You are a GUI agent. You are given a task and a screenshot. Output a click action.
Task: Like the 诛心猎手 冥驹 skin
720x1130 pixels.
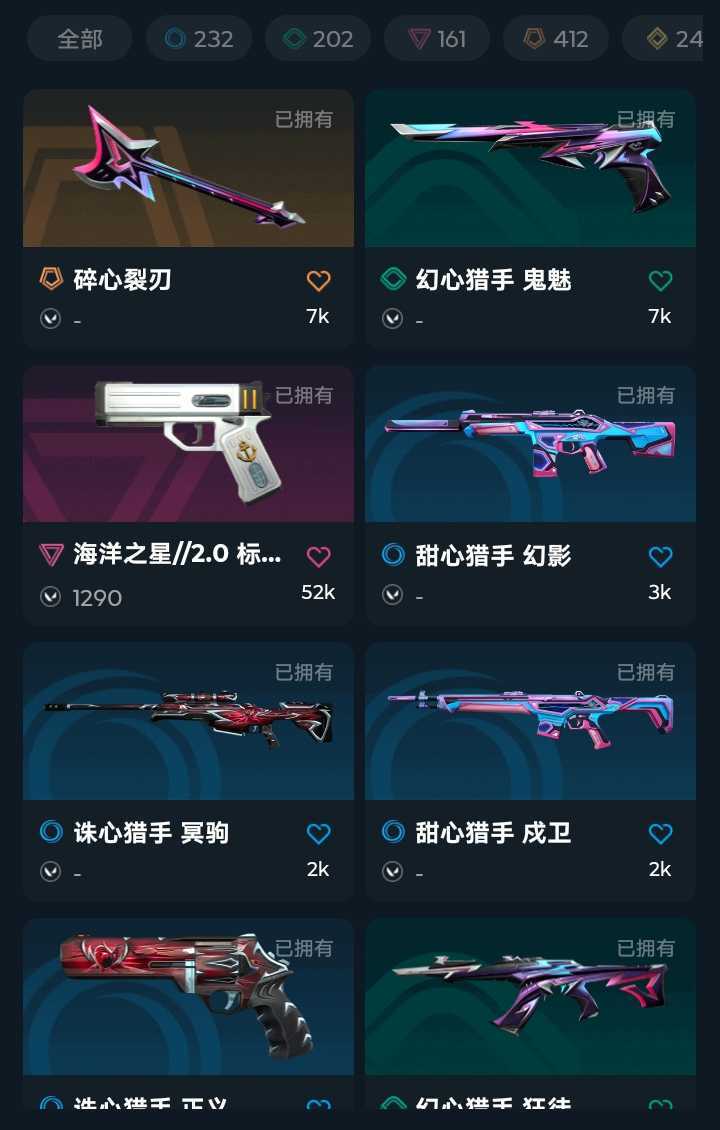click(x=318, y=834)
